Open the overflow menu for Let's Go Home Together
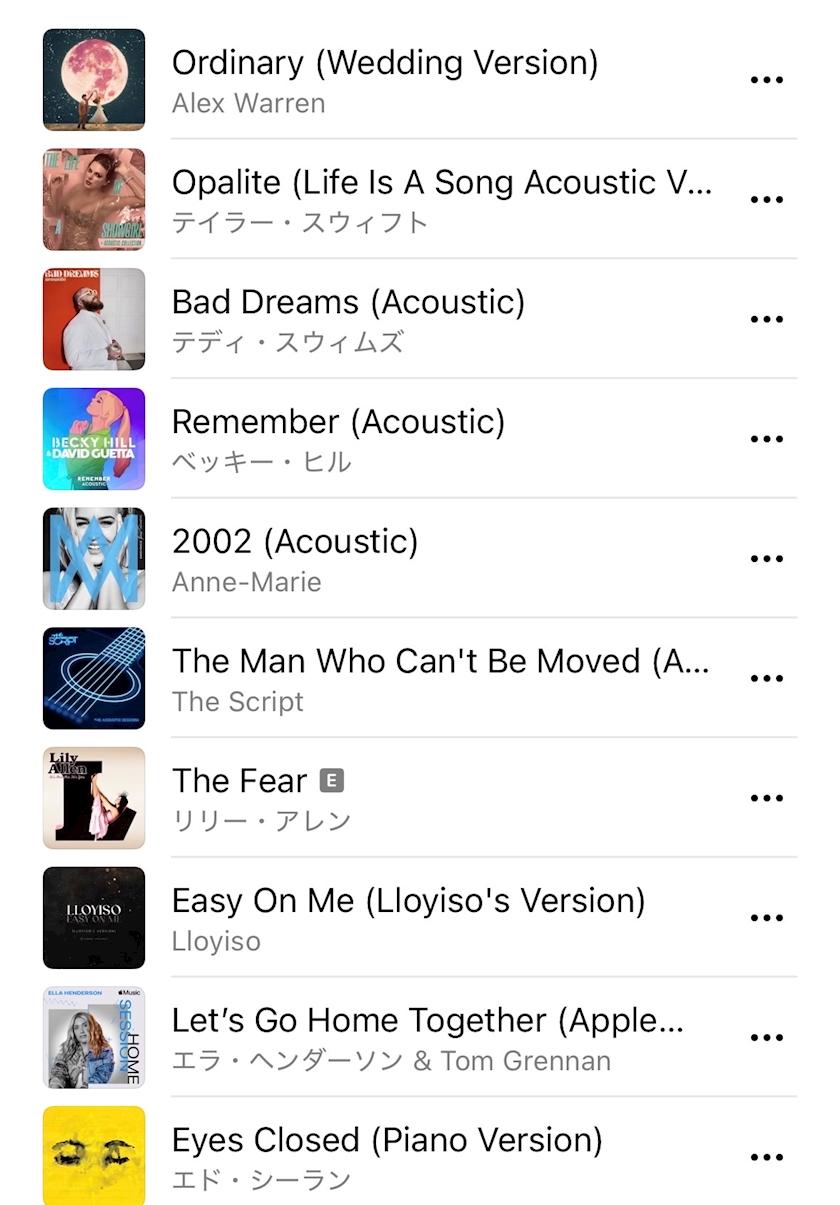 (x=766, y=1038)
